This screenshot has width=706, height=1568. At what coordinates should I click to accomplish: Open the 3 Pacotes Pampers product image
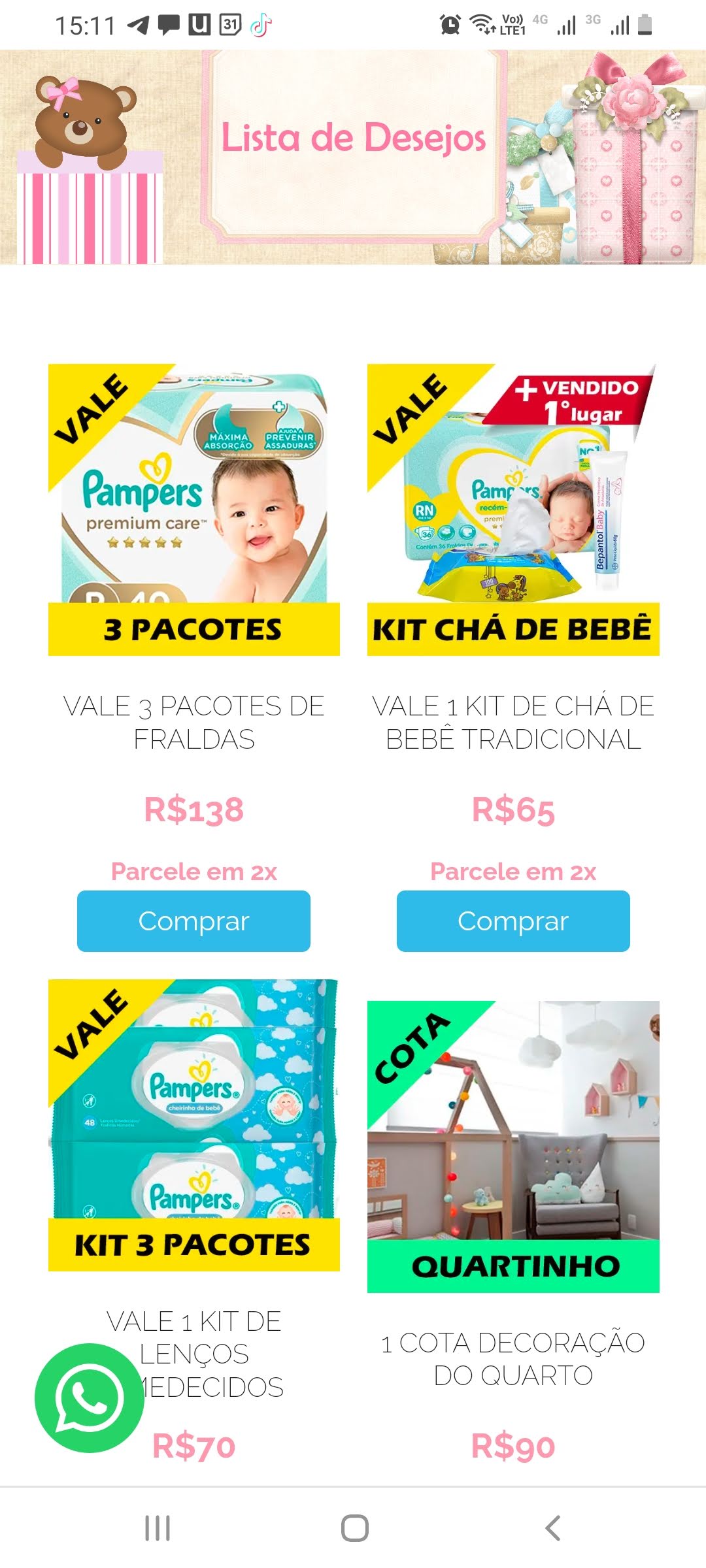pyautogui.click(x=194, y=510)
